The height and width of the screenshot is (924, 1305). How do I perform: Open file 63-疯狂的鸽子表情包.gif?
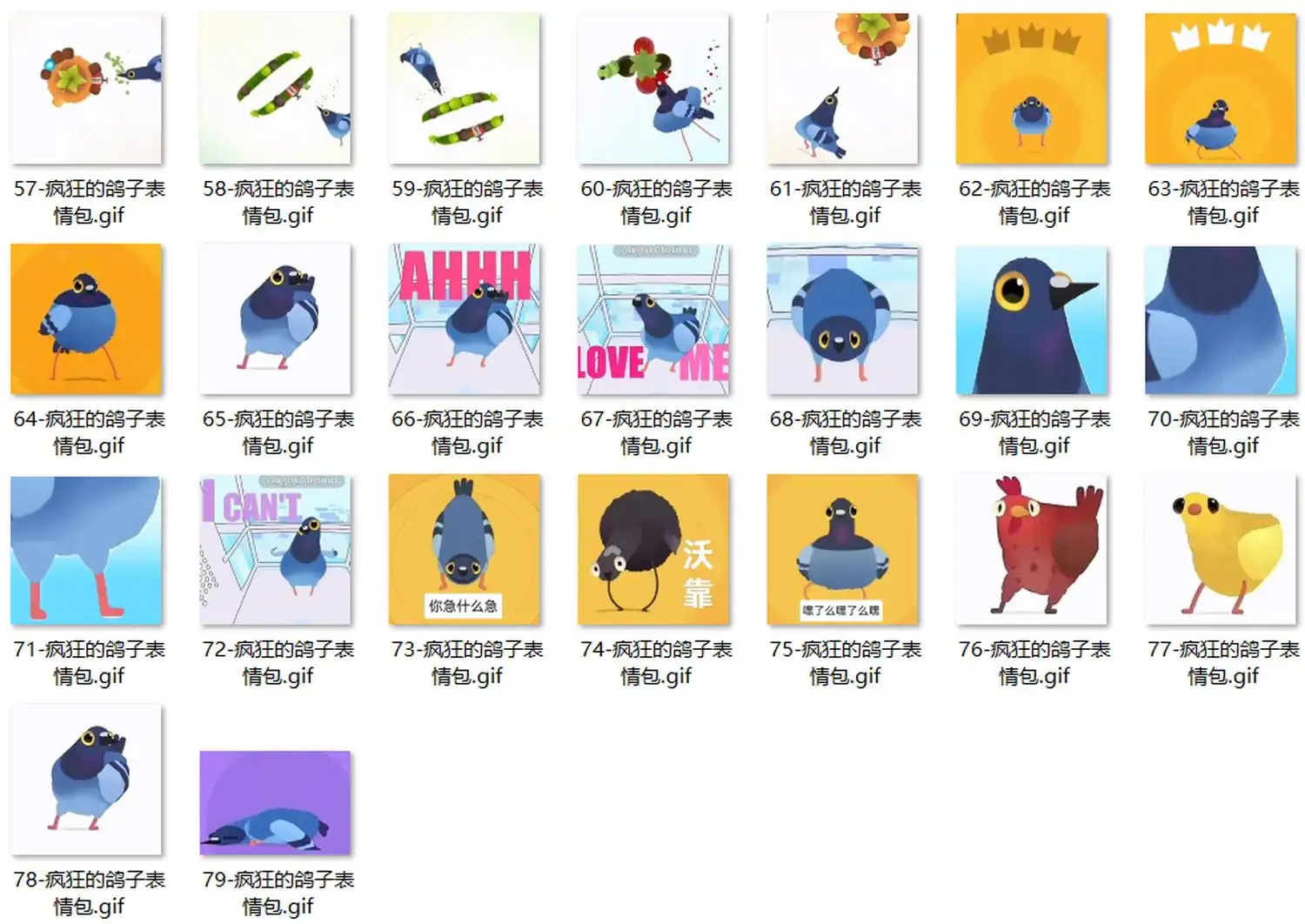tap(1221, 89)
